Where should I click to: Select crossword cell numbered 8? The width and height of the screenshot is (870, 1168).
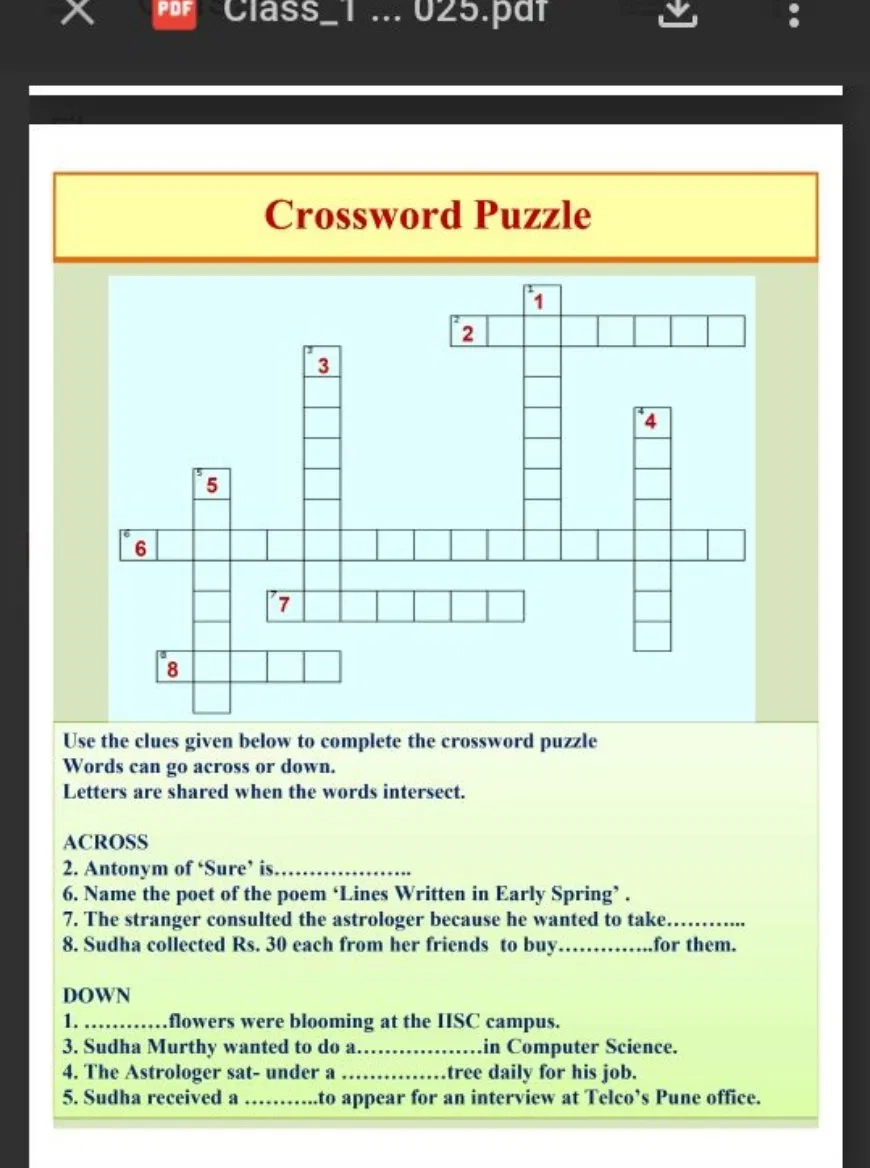tap(172, 667)
